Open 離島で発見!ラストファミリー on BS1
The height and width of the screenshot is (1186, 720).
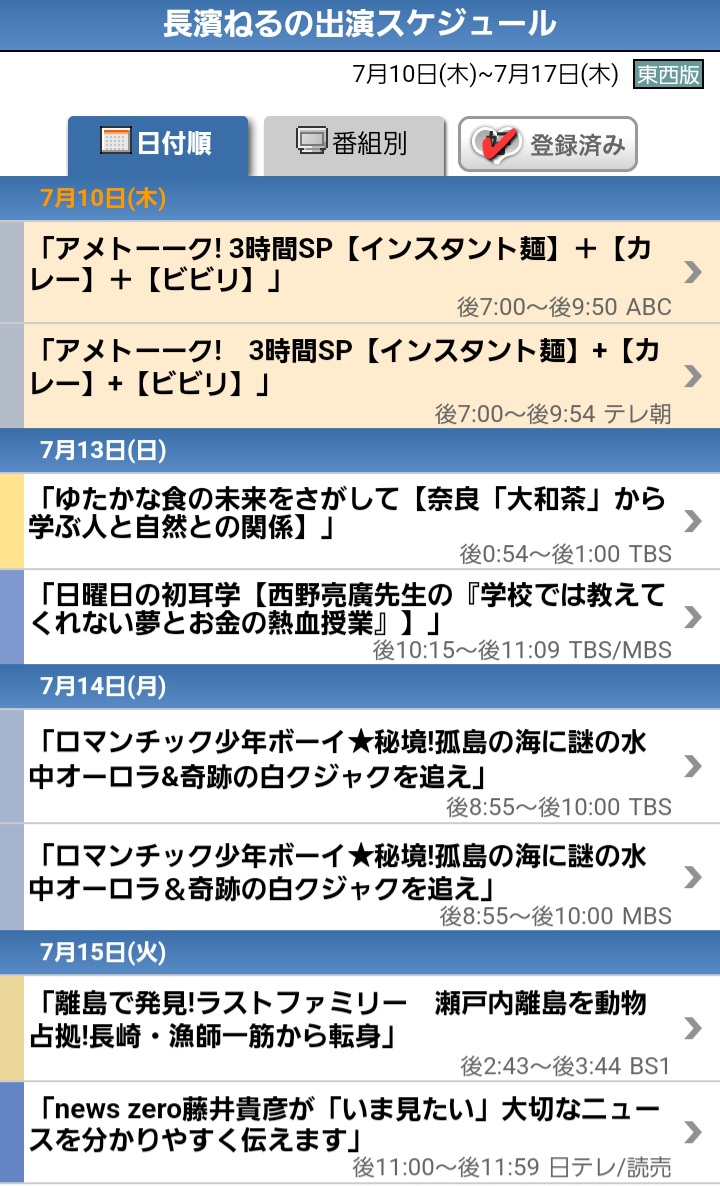[x=360, y=1028]
